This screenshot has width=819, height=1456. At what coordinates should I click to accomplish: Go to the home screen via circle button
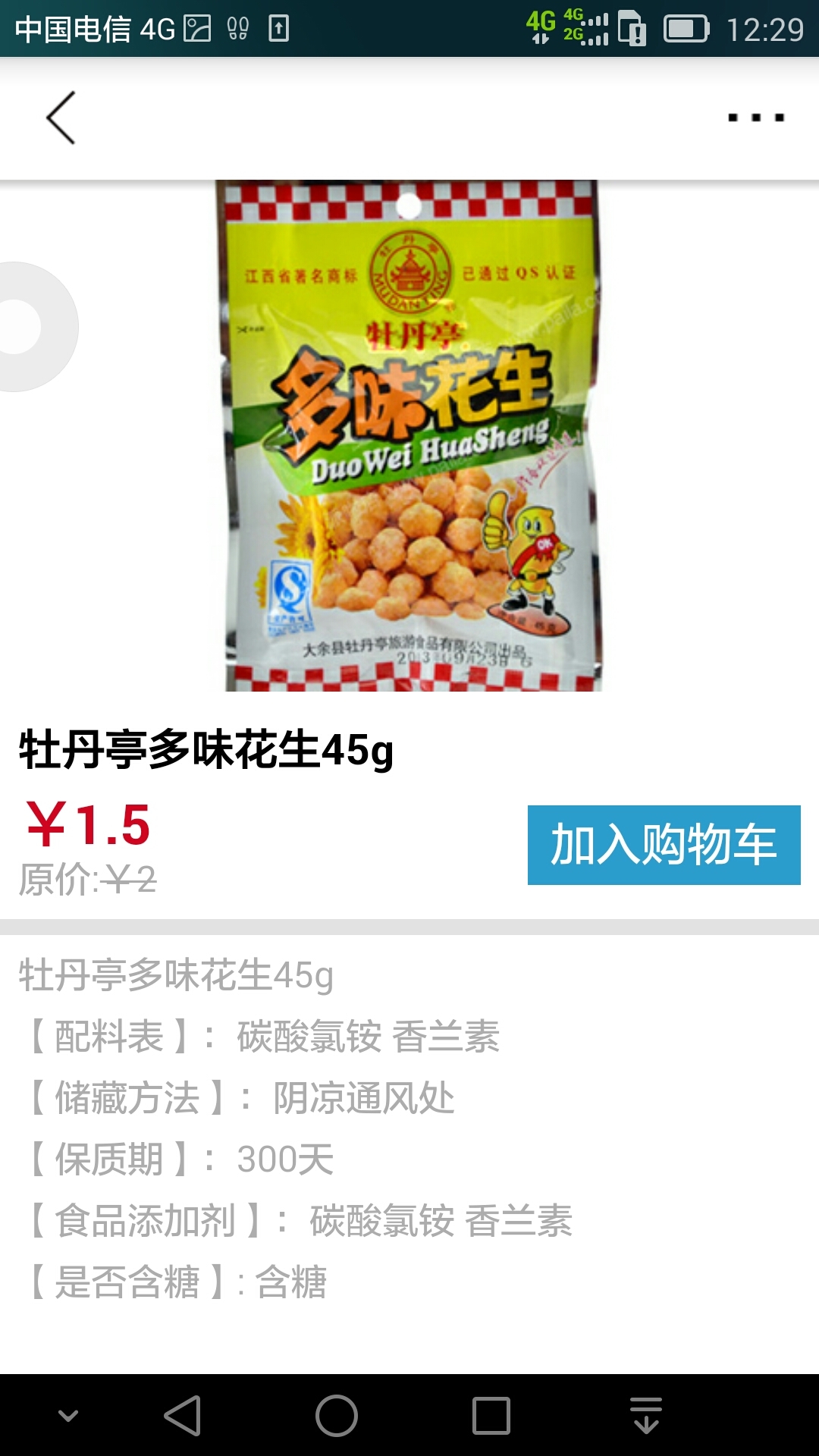tap(337, 1415)
